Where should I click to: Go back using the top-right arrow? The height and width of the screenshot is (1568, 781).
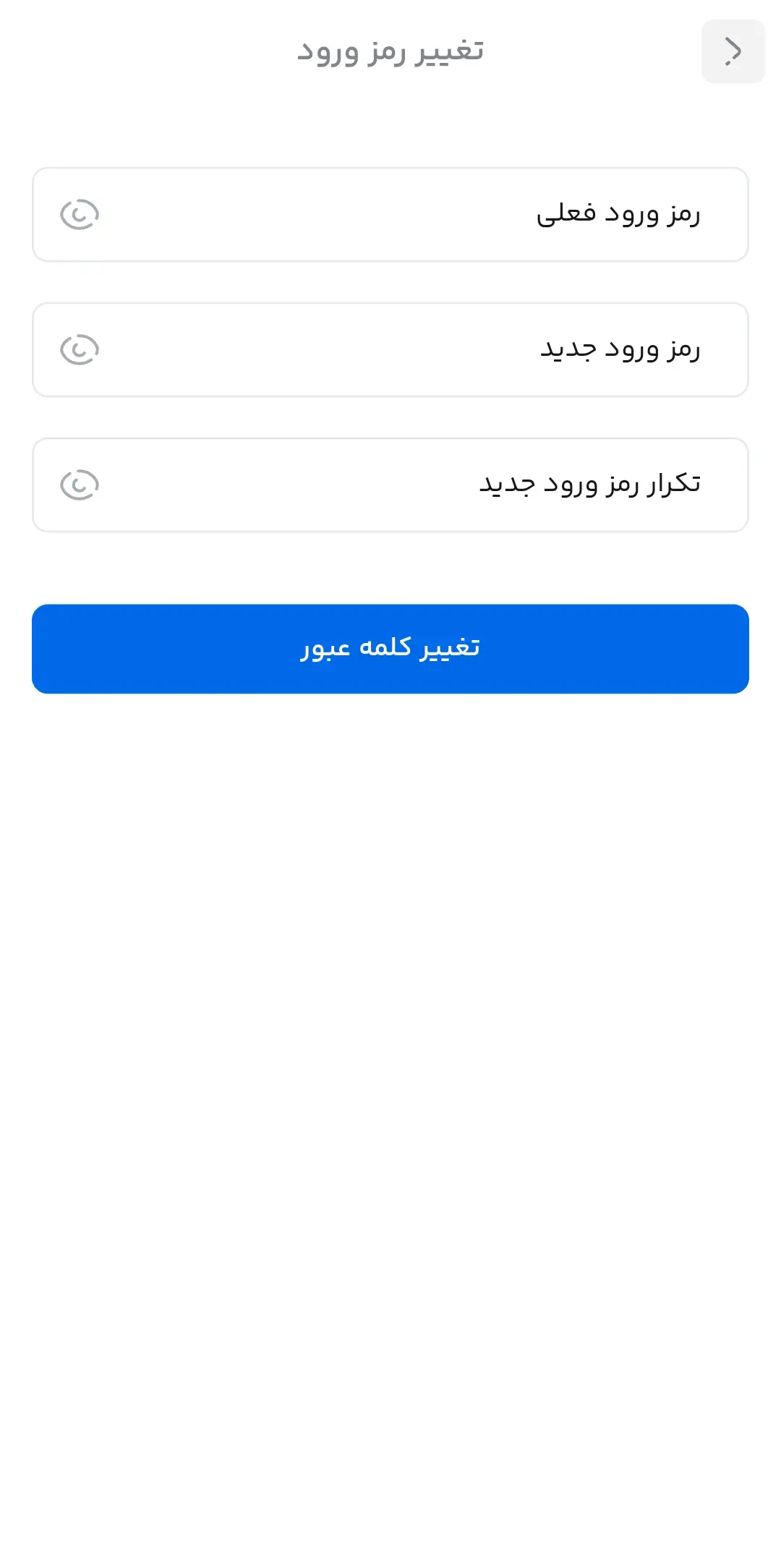click(x=733, y=51)
